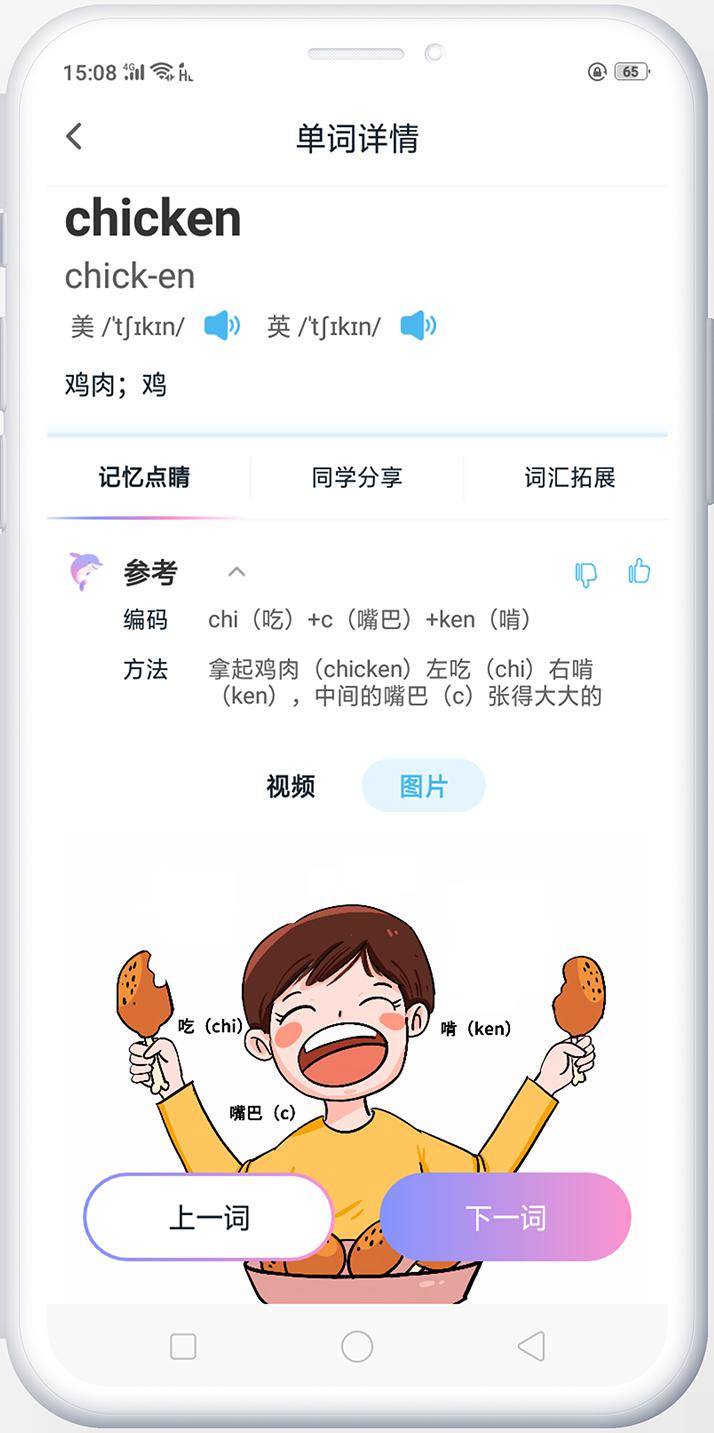Select the 视频 option
This screenshot has height=1433, width=714.
point(291,787)
